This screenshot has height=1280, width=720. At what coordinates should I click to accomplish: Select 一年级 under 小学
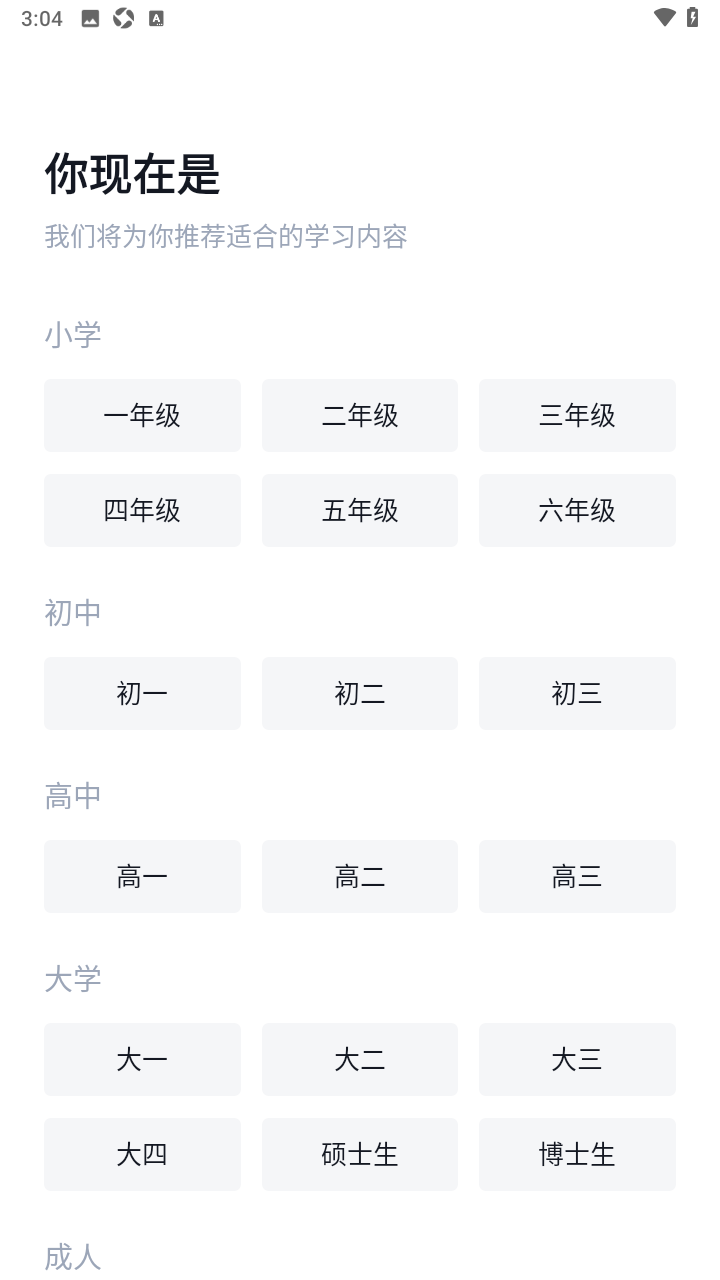(x=142, y=415)
